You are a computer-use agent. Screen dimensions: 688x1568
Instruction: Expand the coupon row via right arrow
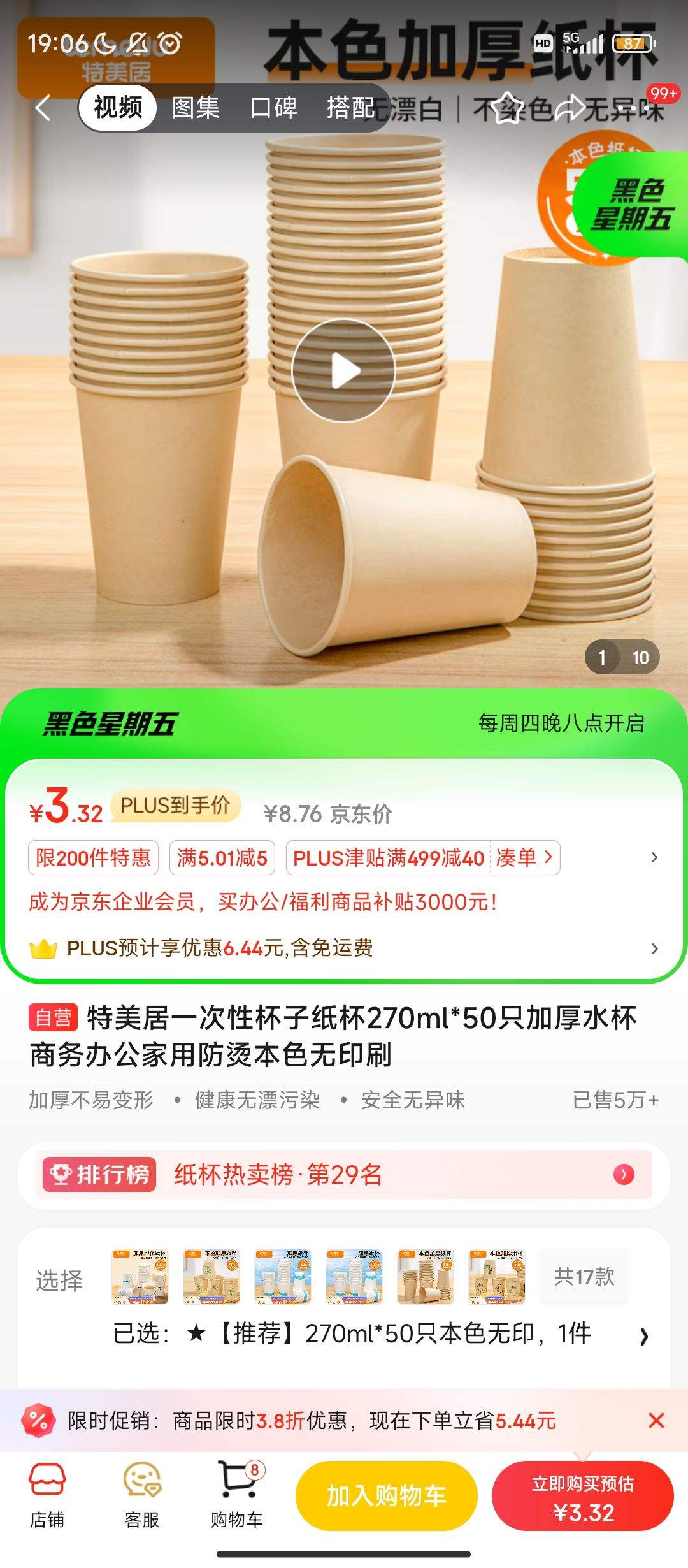[654, 858]
